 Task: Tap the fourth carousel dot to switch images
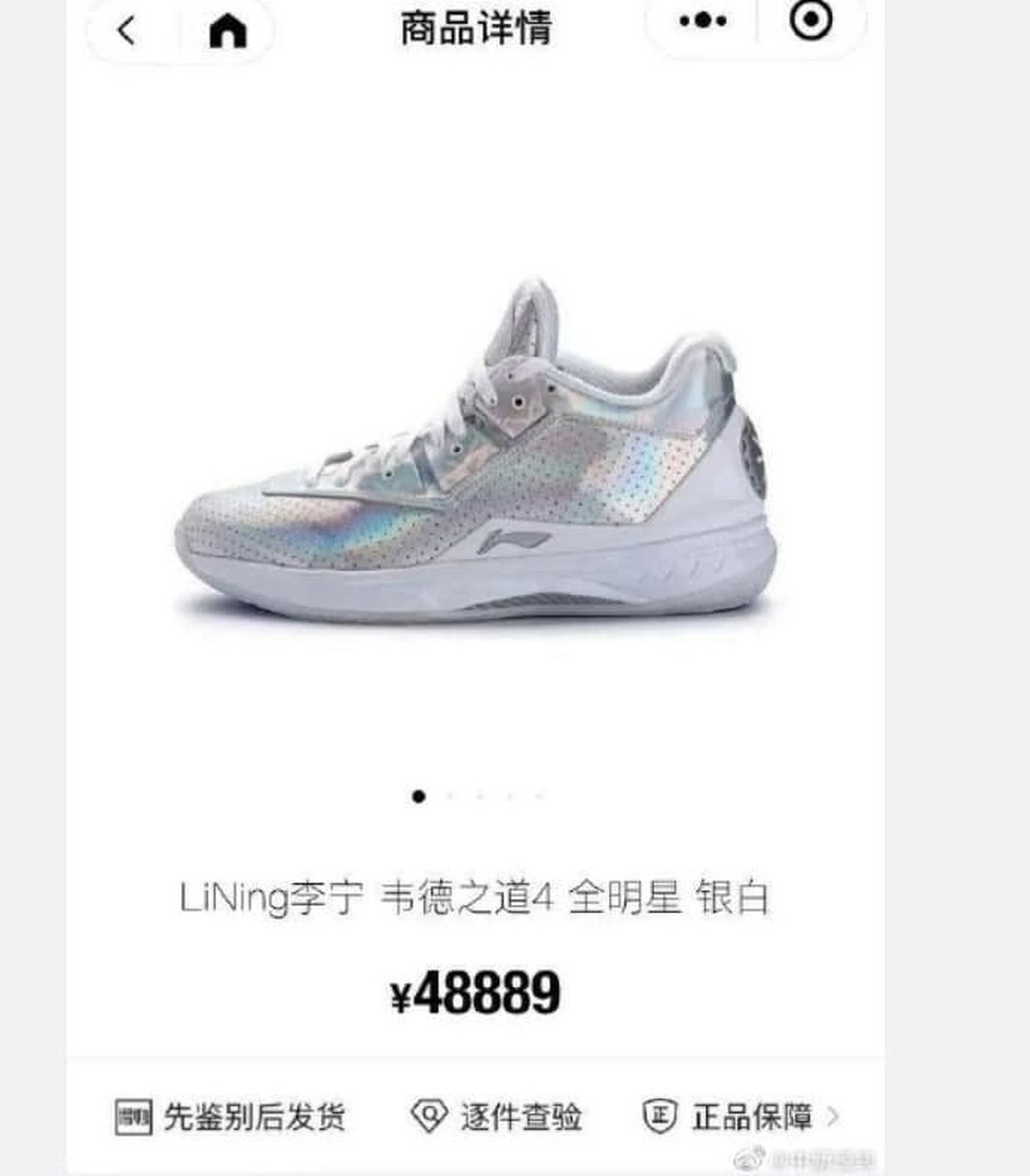click(x=510, y=796)
